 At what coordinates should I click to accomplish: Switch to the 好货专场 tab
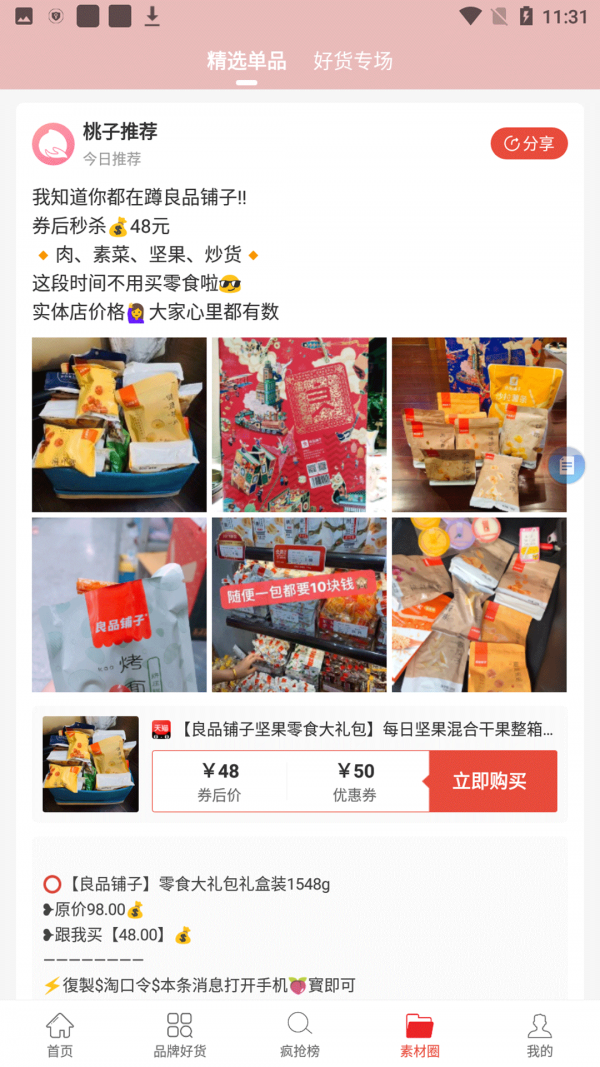click(353, 61)
